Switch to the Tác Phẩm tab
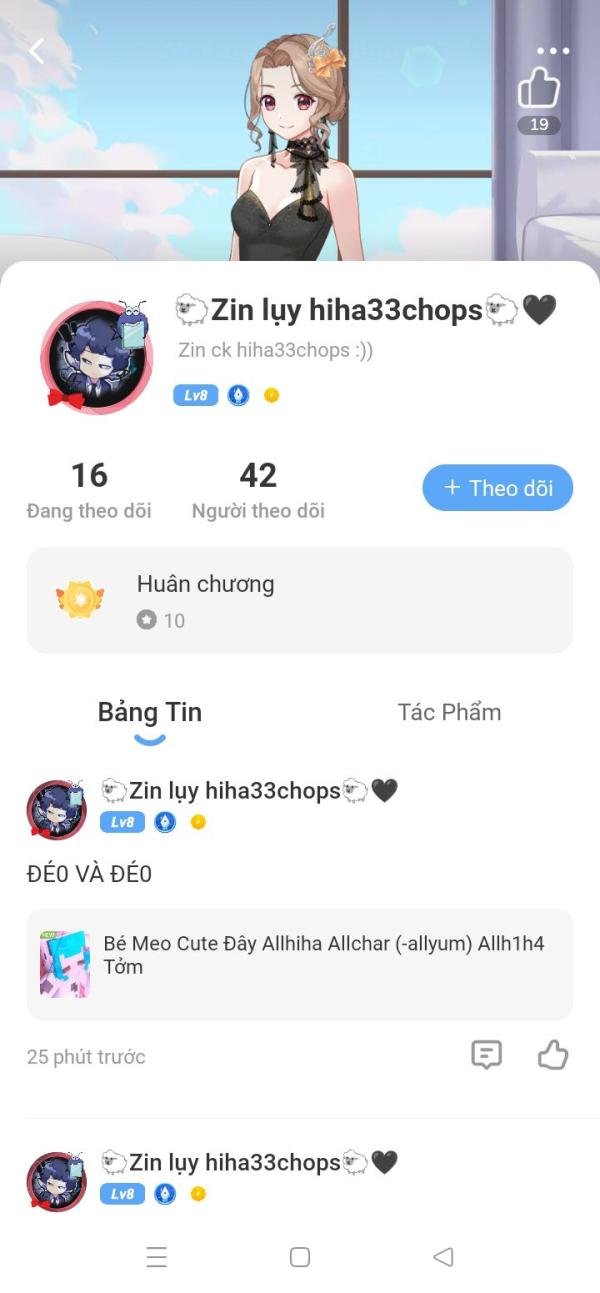 pyautogui.click(x=449, y=713)
